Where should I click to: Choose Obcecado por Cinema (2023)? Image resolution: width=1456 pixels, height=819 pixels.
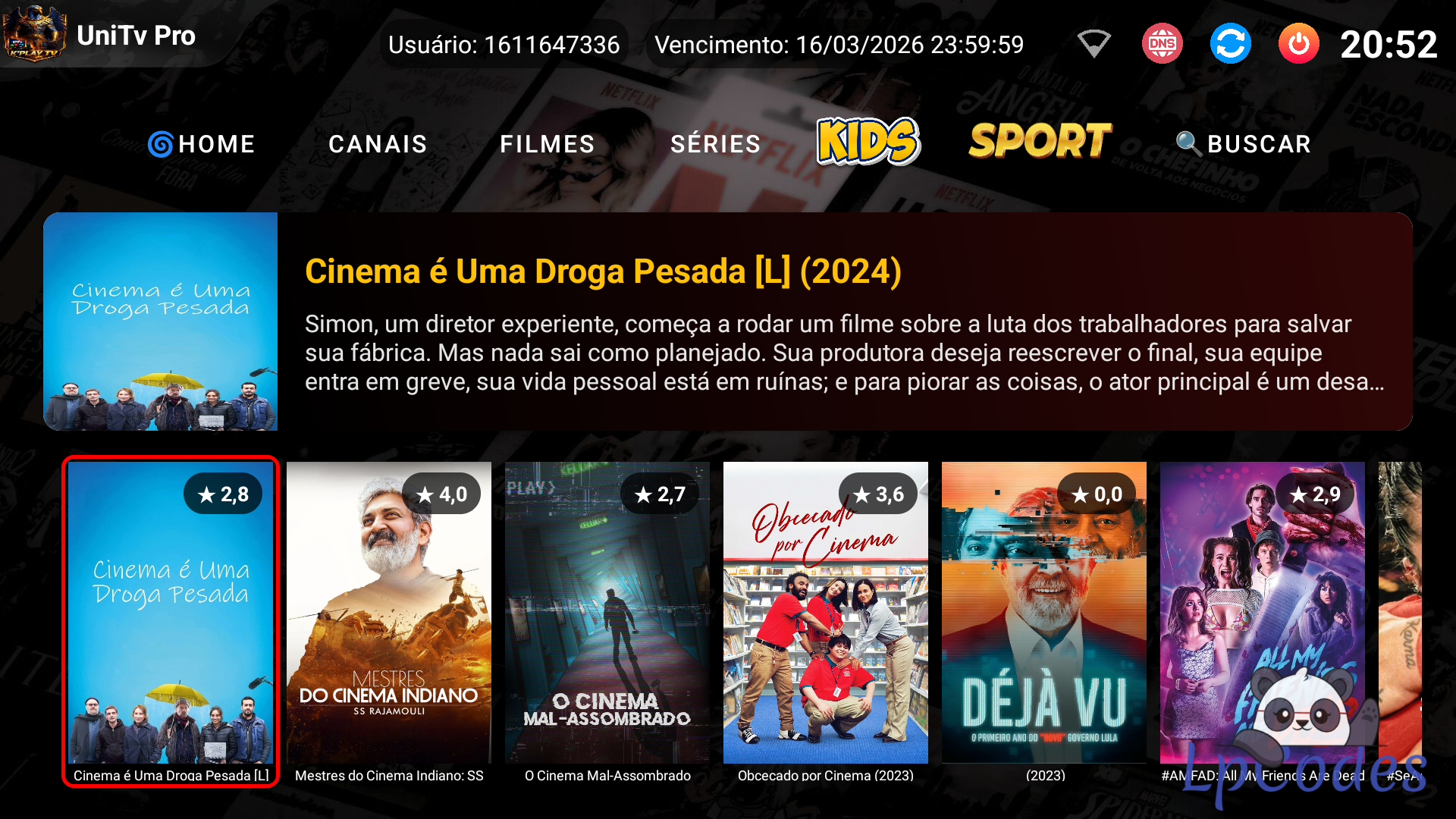pyautogui.click(x=826, y=613)
